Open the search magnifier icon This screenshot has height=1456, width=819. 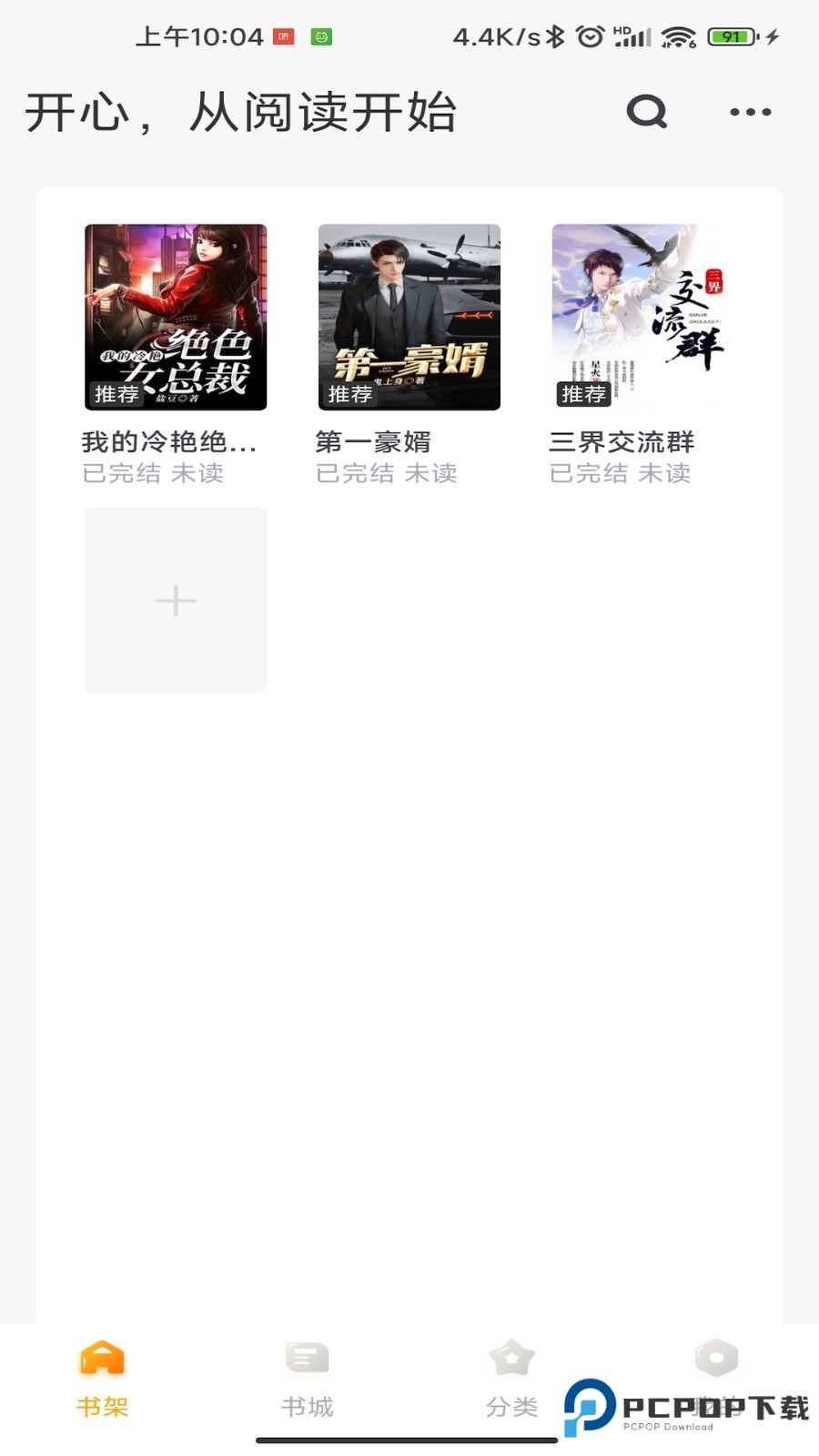click(x=646, y=111)
